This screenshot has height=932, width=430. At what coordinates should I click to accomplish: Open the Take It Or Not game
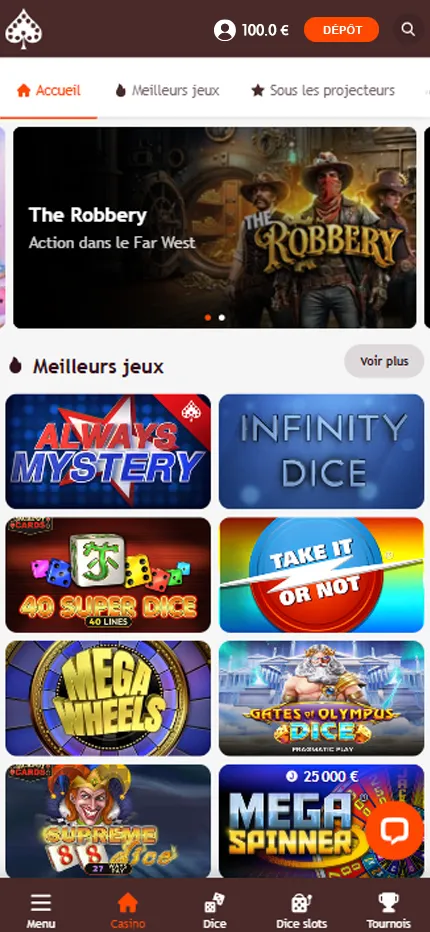pyautogui.click(x=322, y=575)
